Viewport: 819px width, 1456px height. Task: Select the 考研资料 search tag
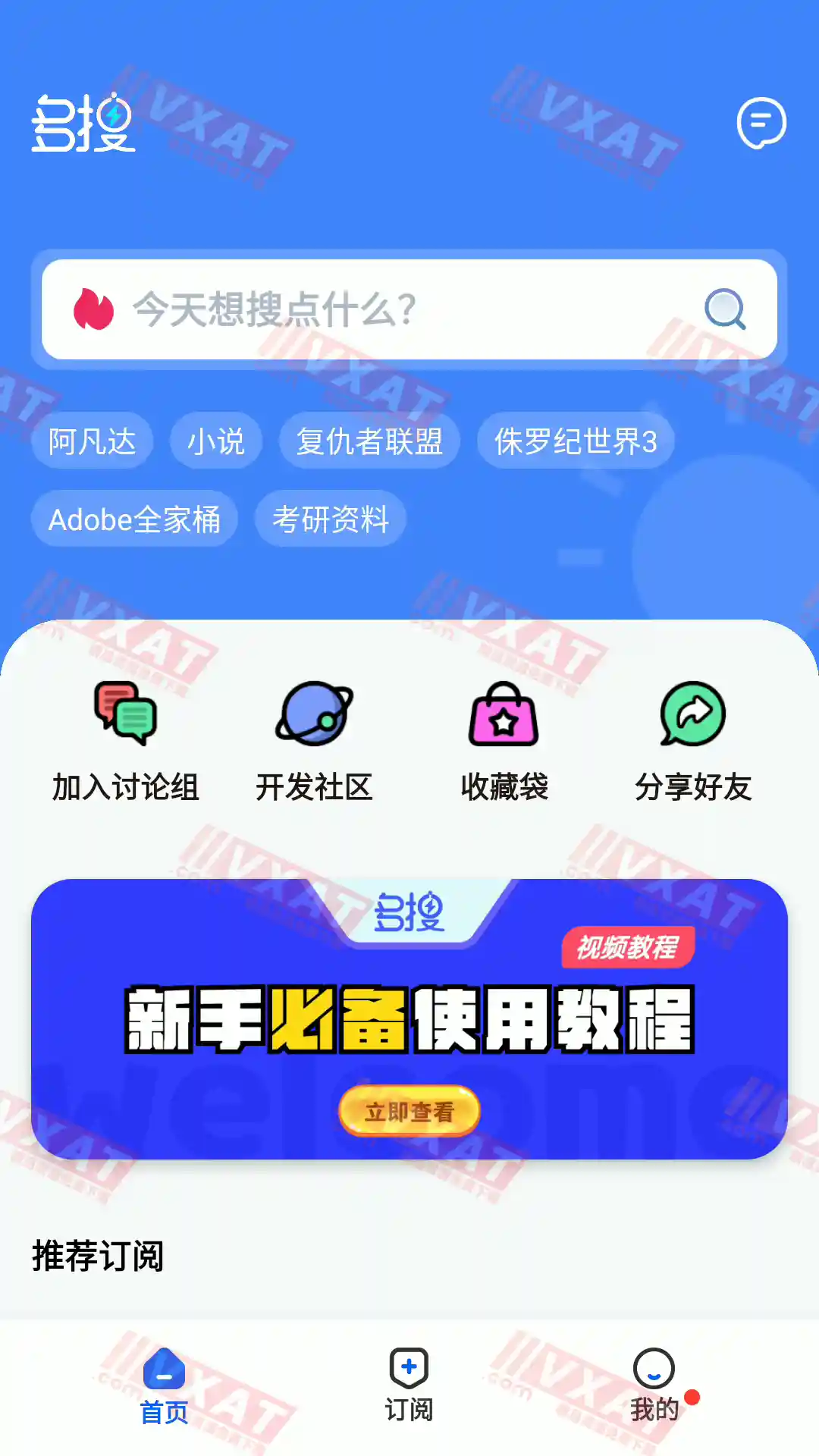(330, 519)
